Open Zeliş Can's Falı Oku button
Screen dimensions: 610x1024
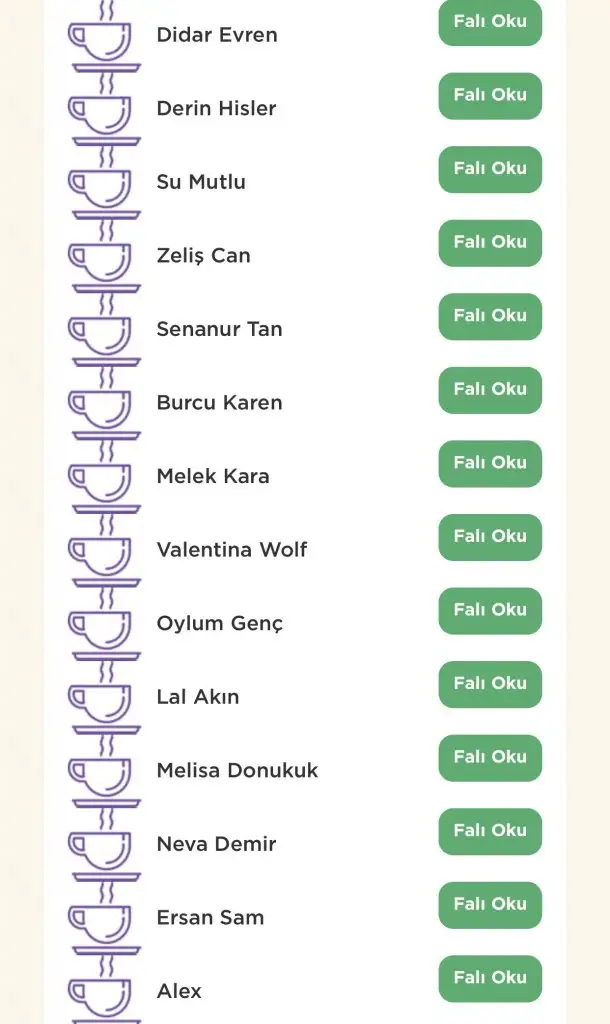point(490,242)
